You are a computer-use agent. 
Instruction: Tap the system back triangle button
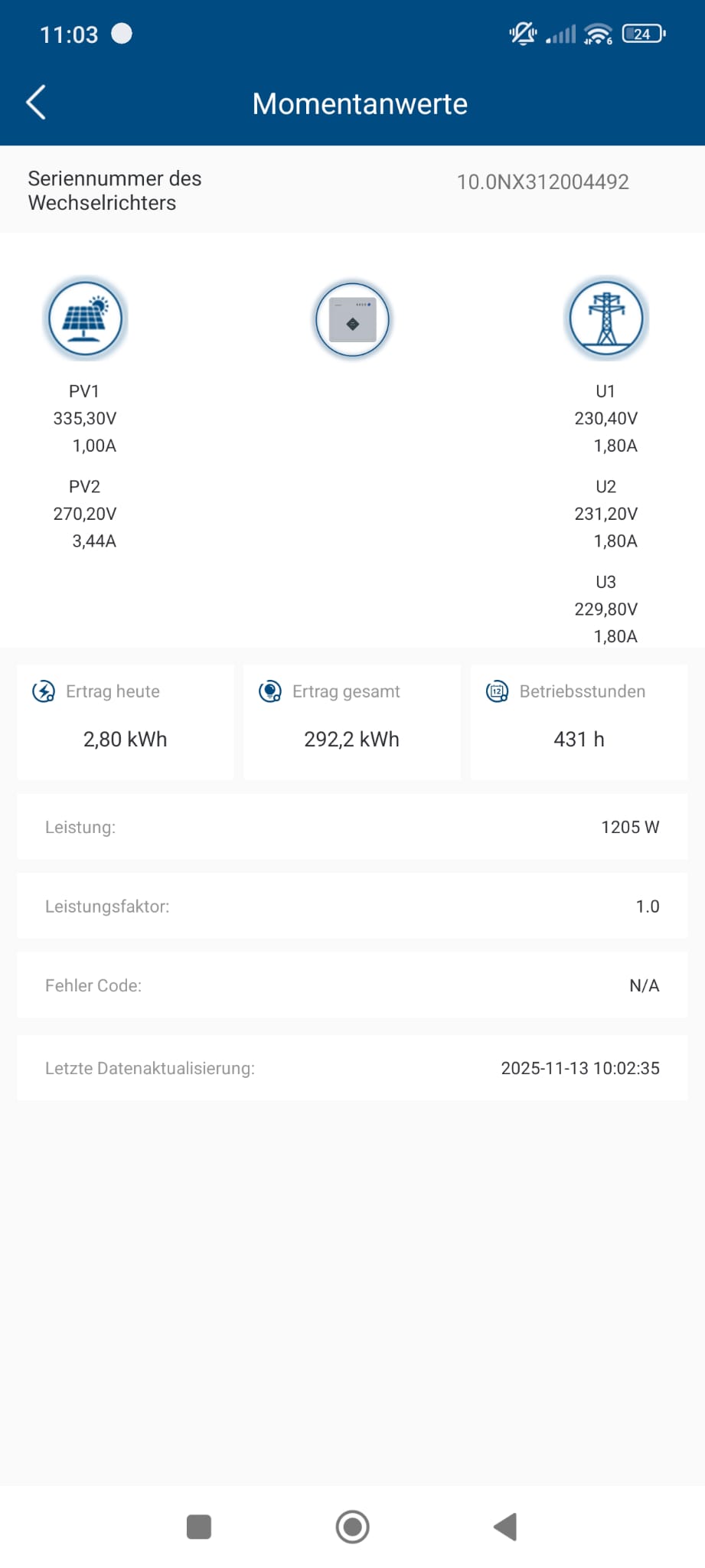(505, 1526)
